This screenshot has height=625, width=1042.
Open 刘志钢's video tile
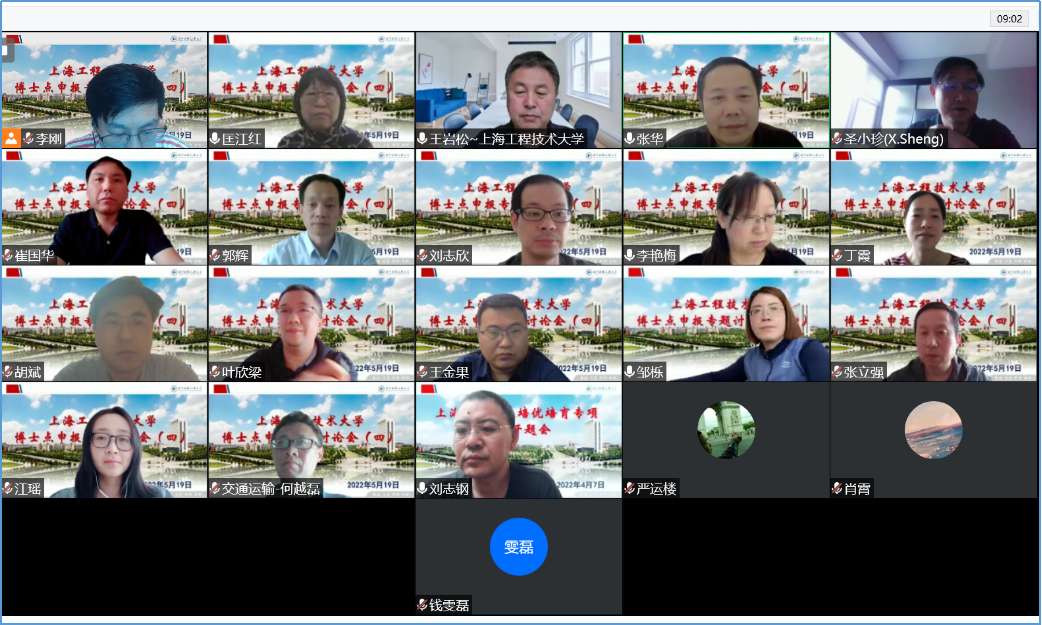[x=518, y=440]
